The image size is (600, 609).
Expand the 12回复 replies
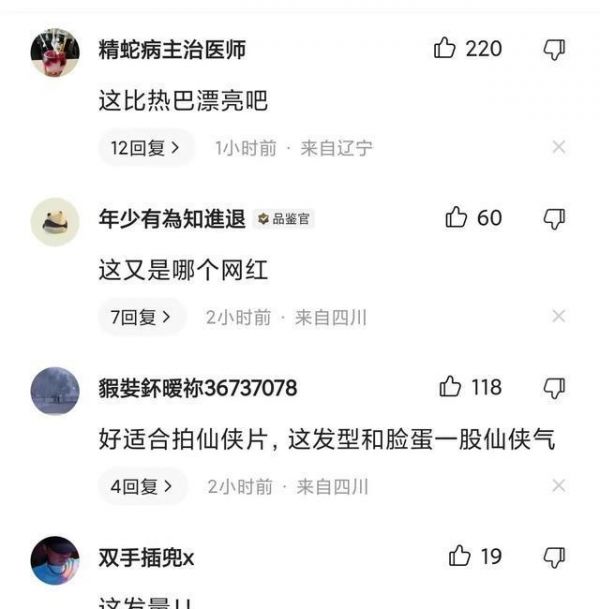point(146,148)
